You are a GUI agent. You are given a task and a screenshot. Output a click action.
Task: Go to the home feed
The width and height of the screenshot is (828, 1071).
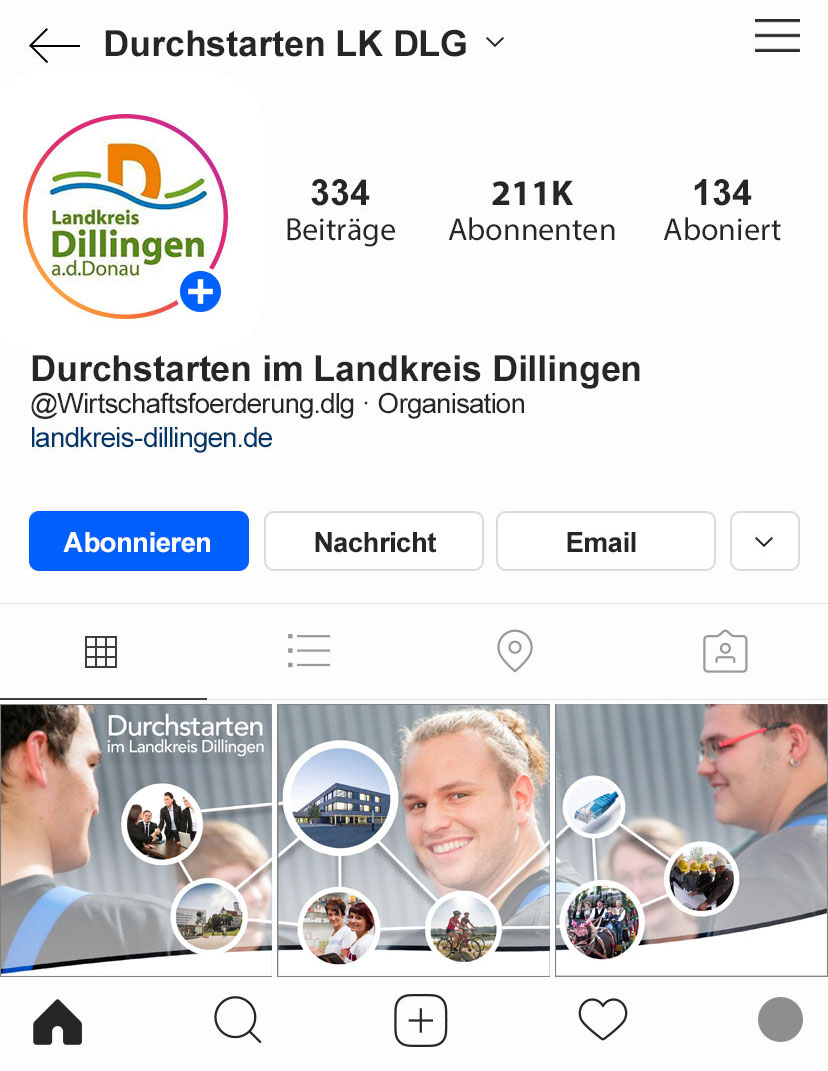(x=58, y=1021)
